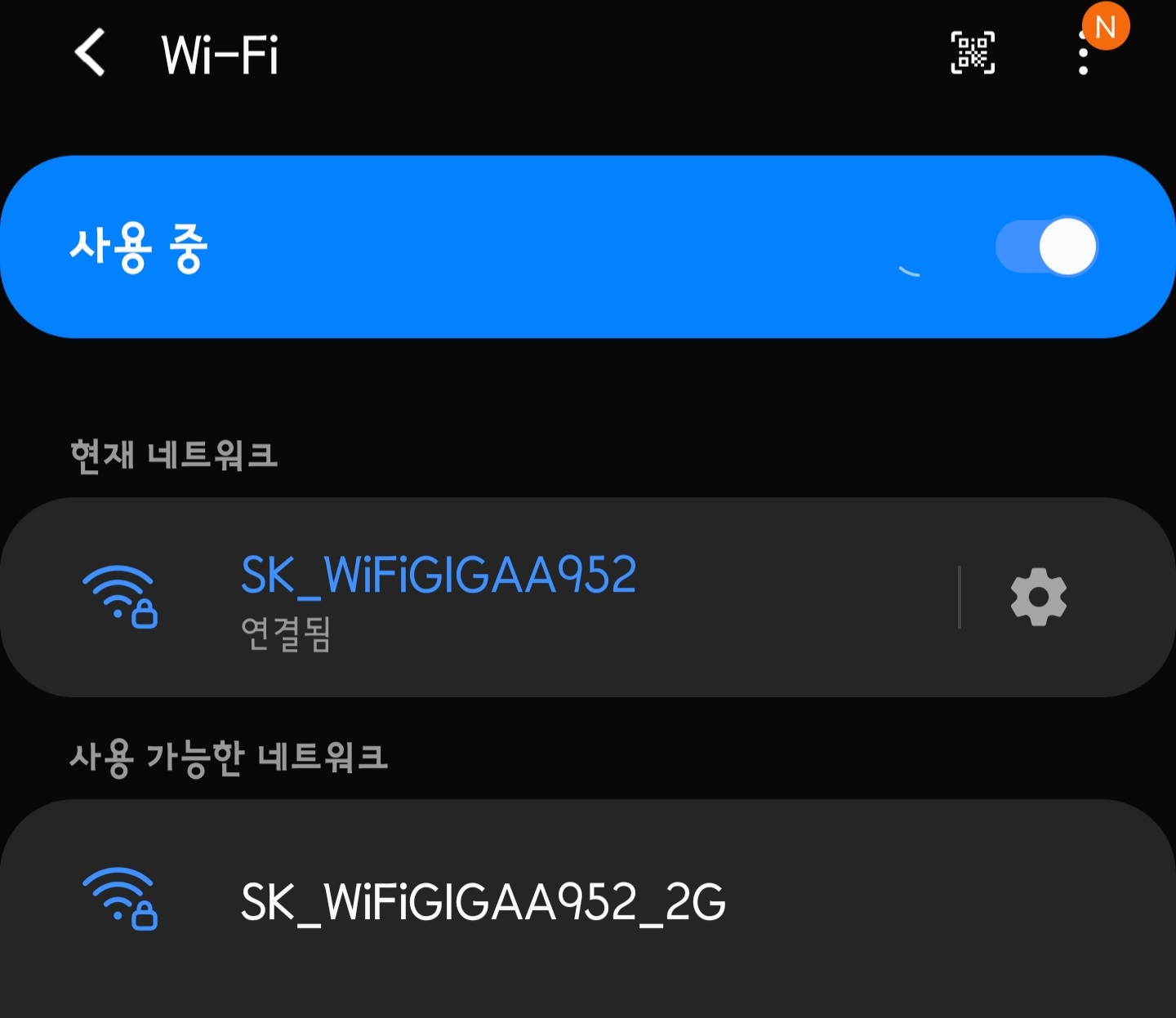
Task: Open settings gear for SK_WiFiGIGAA952
Action: pyautogui.click(x=1039, y=597)
